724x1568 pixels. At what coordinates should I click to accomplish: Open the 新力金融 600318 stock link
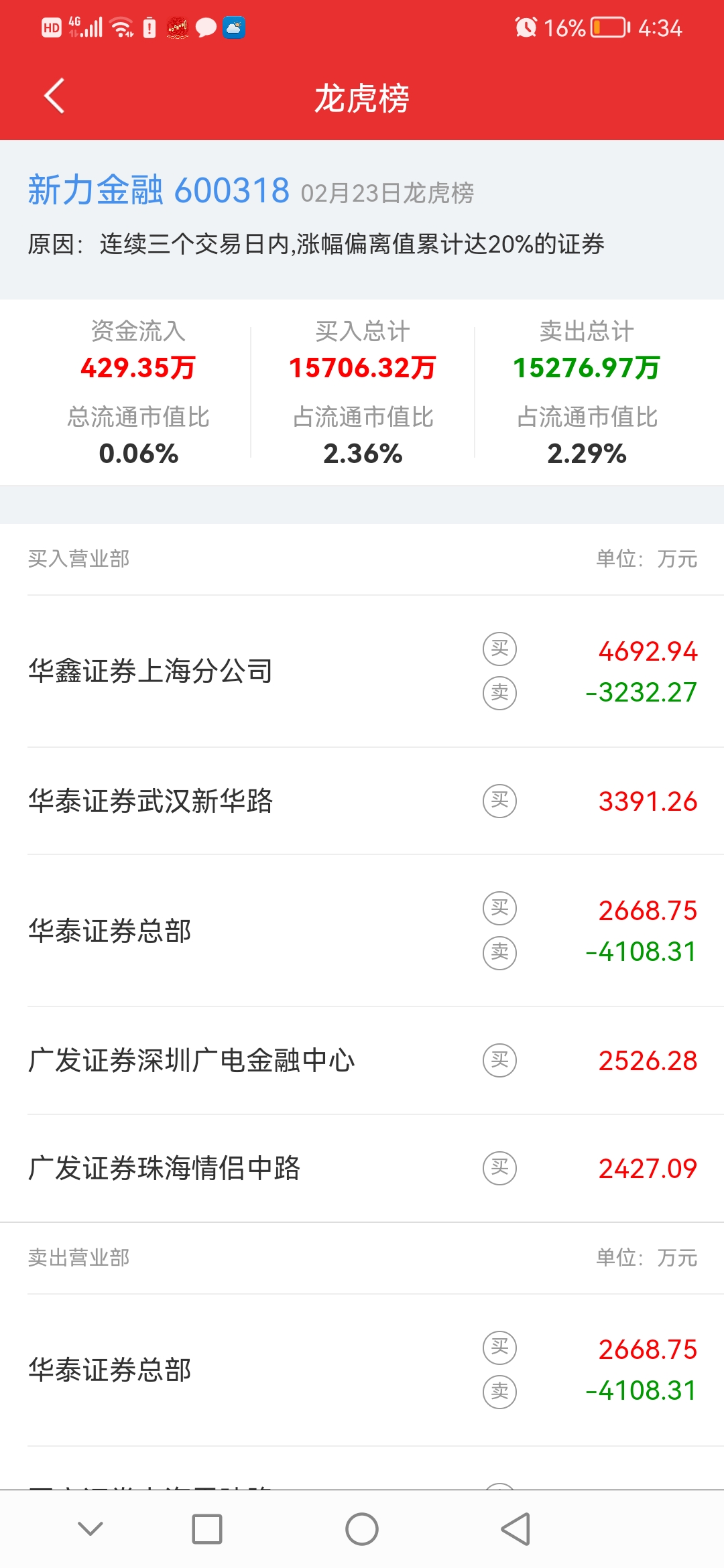[x=158, y=191]
